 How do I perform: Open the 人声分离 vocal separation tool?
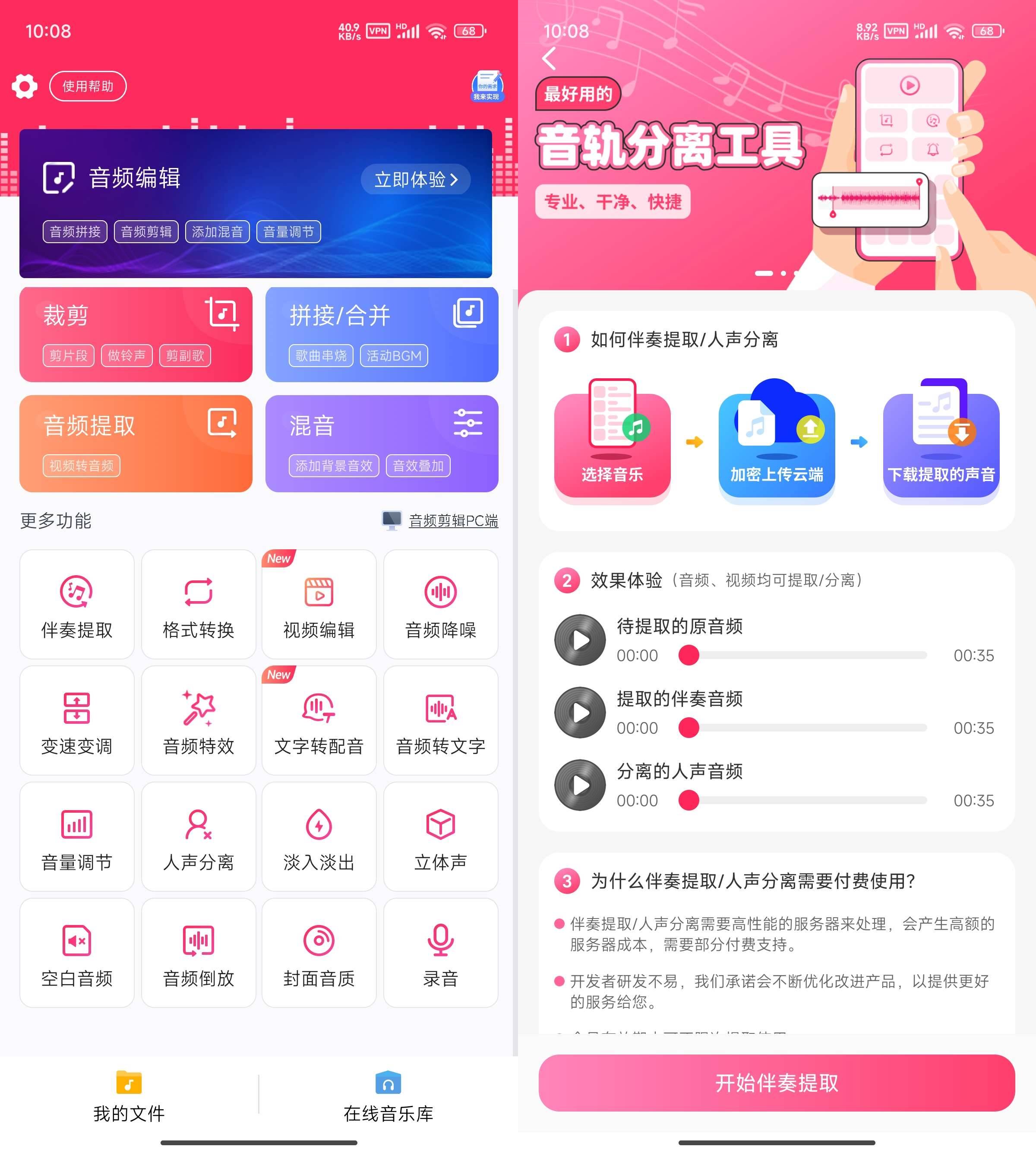coord(198,837)
